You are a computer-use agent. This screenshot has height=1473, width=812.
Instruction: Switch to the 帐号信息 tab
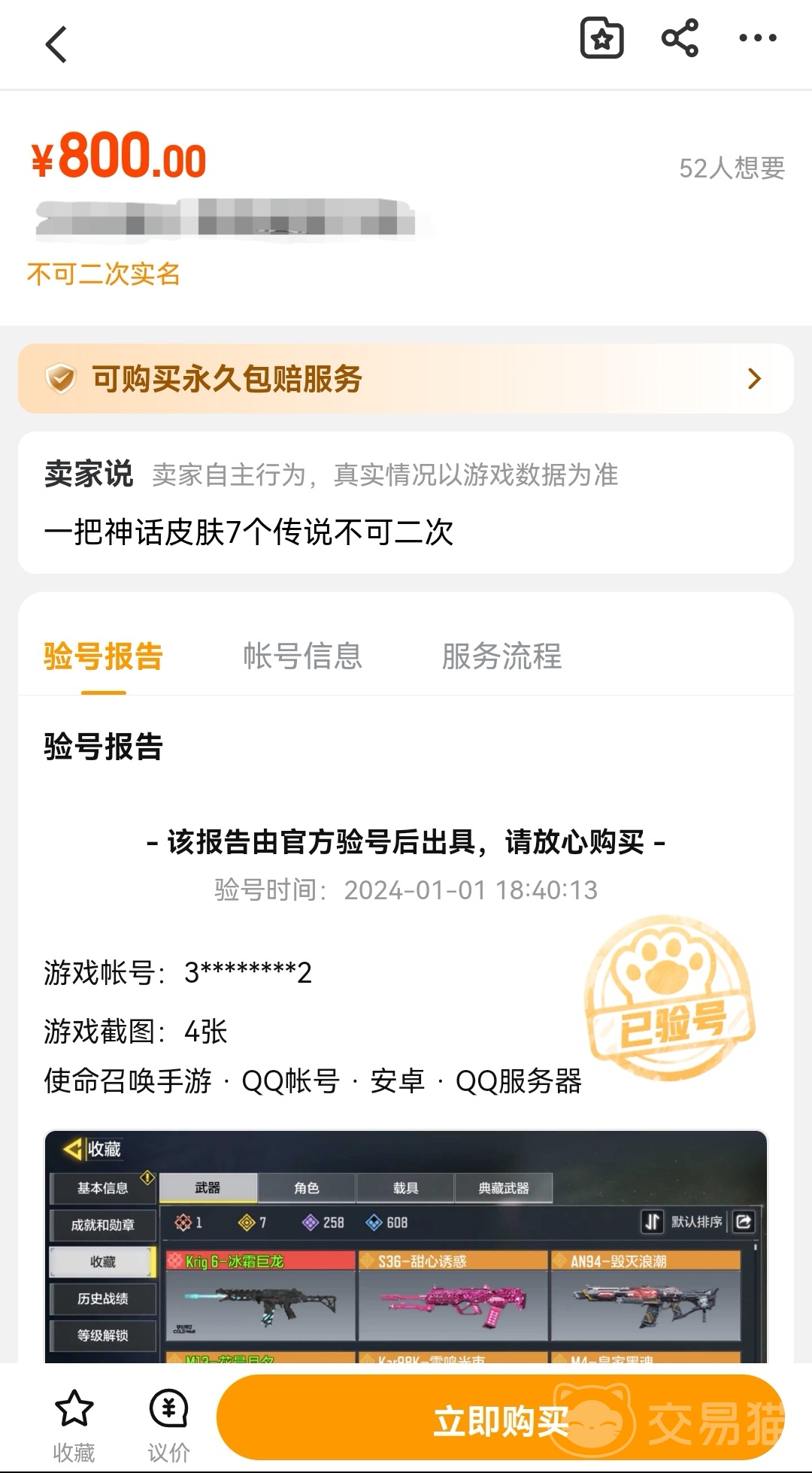coord(302,656)
